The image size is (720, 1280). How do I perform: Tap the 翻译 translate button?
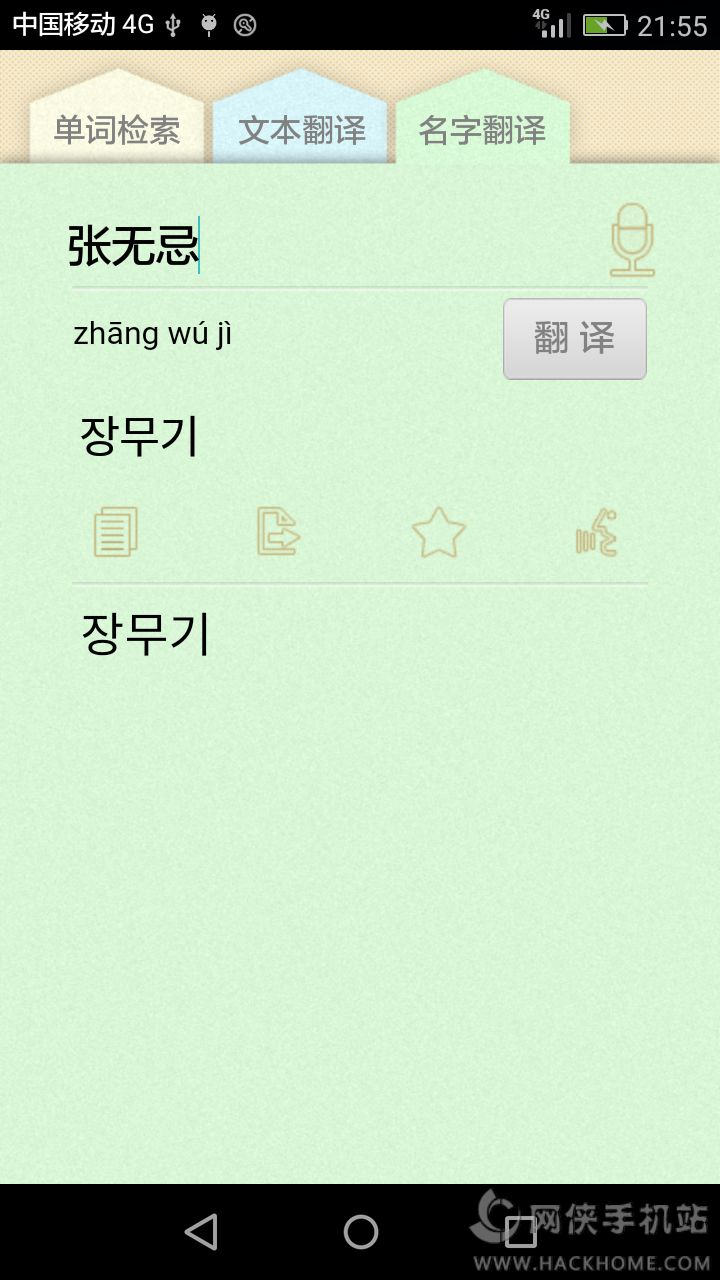(x=574, y=339)
